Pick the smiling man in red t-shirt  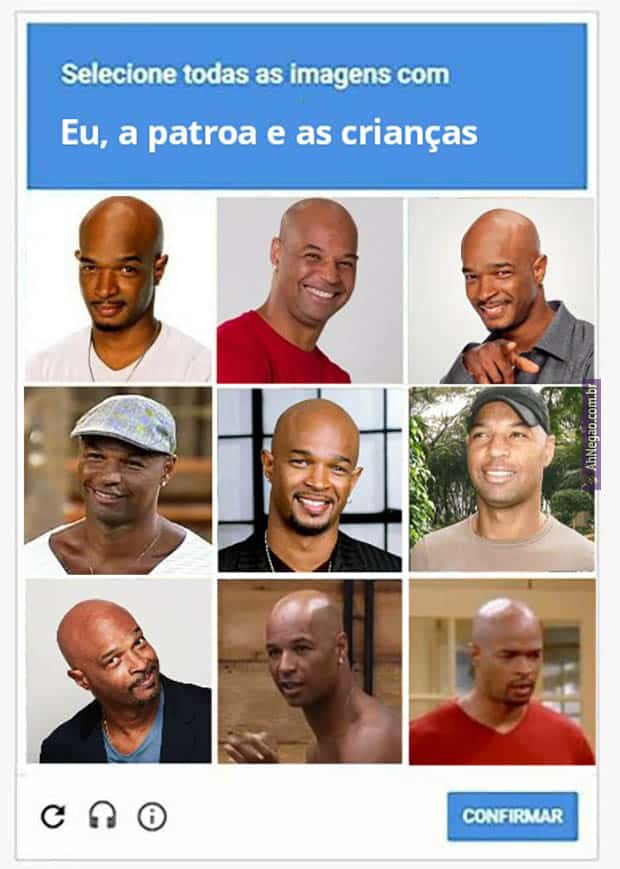tap(310, 290)
